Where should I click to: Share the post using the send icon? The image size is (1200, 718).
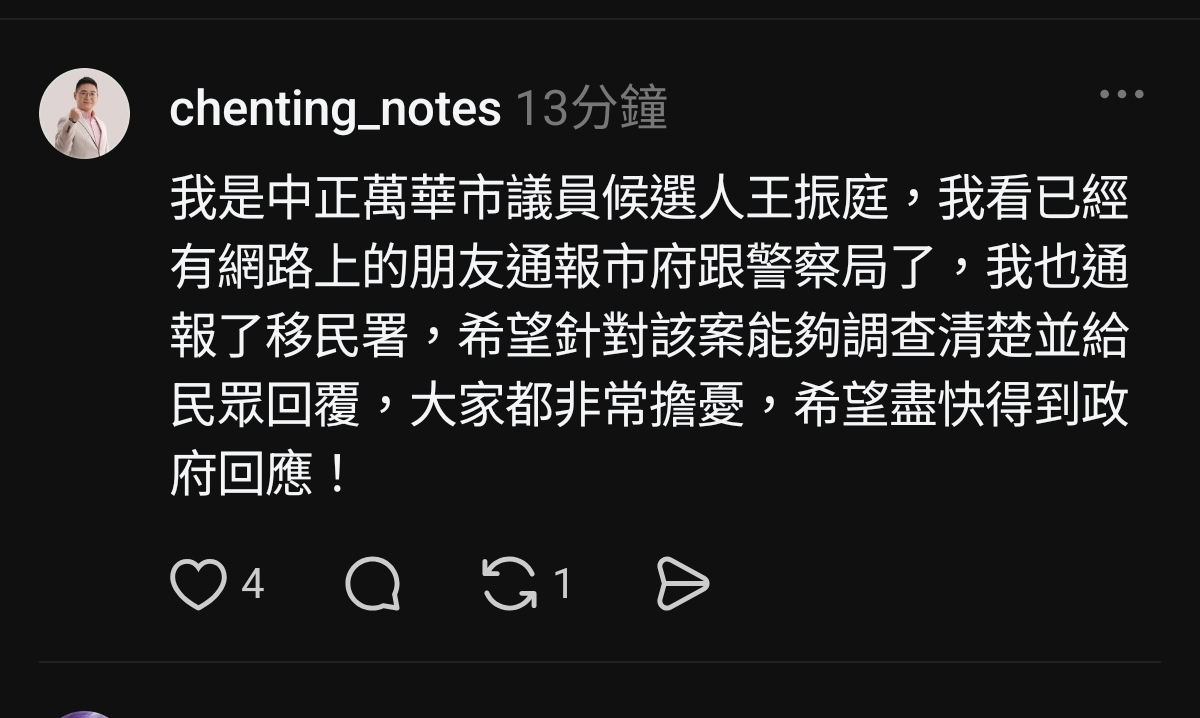pos(682,584)
